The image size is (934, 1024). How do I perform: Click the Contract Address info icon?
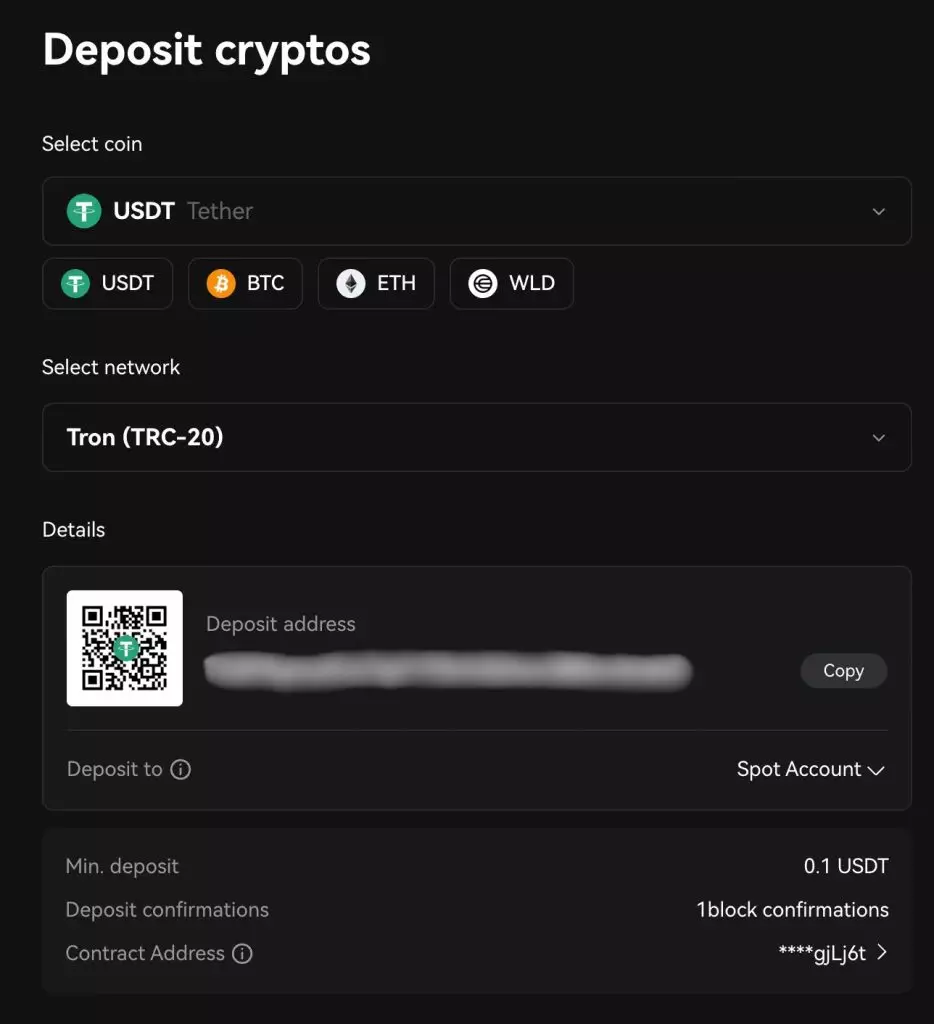pos(242,954)
